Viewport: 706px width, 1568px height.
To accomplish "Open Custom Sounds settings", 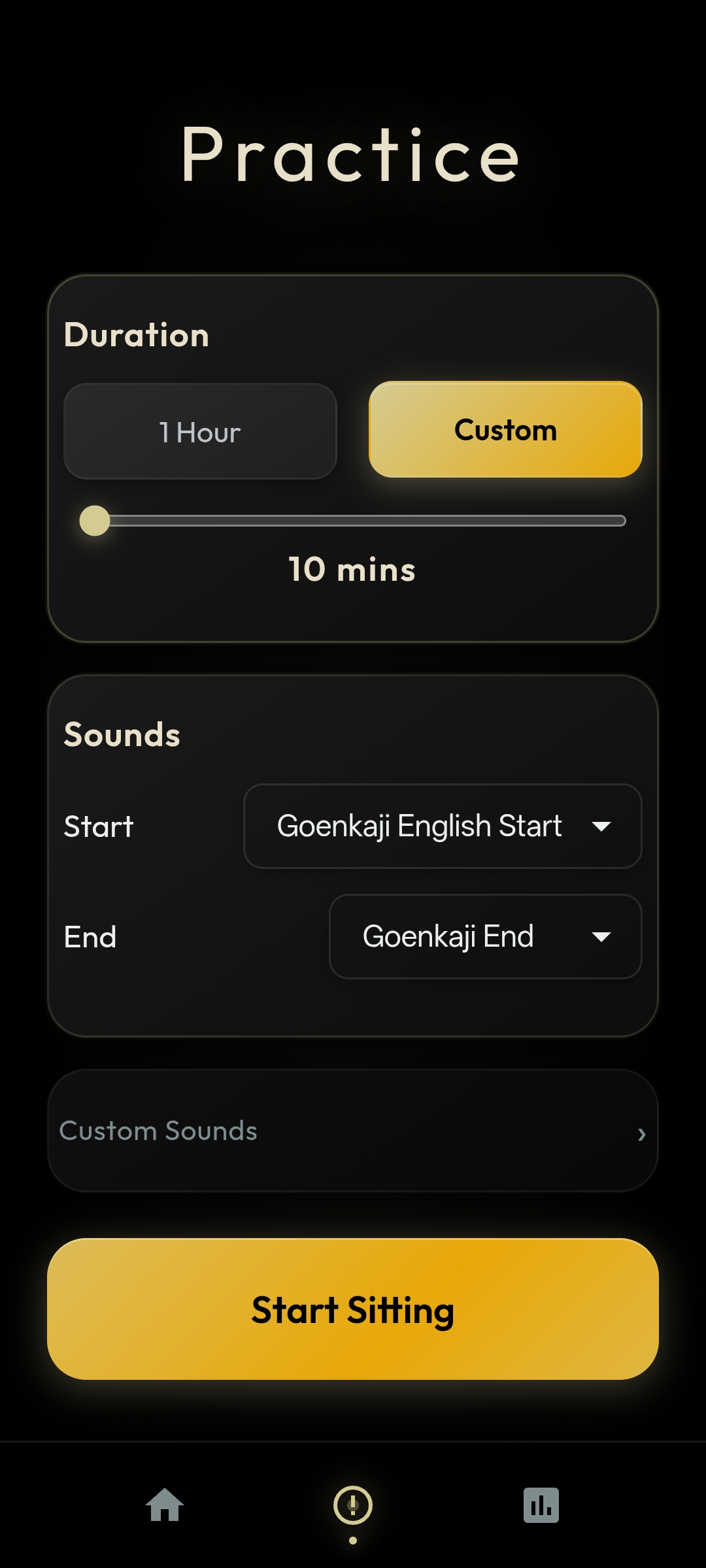I will click(x=353, y=1131).
